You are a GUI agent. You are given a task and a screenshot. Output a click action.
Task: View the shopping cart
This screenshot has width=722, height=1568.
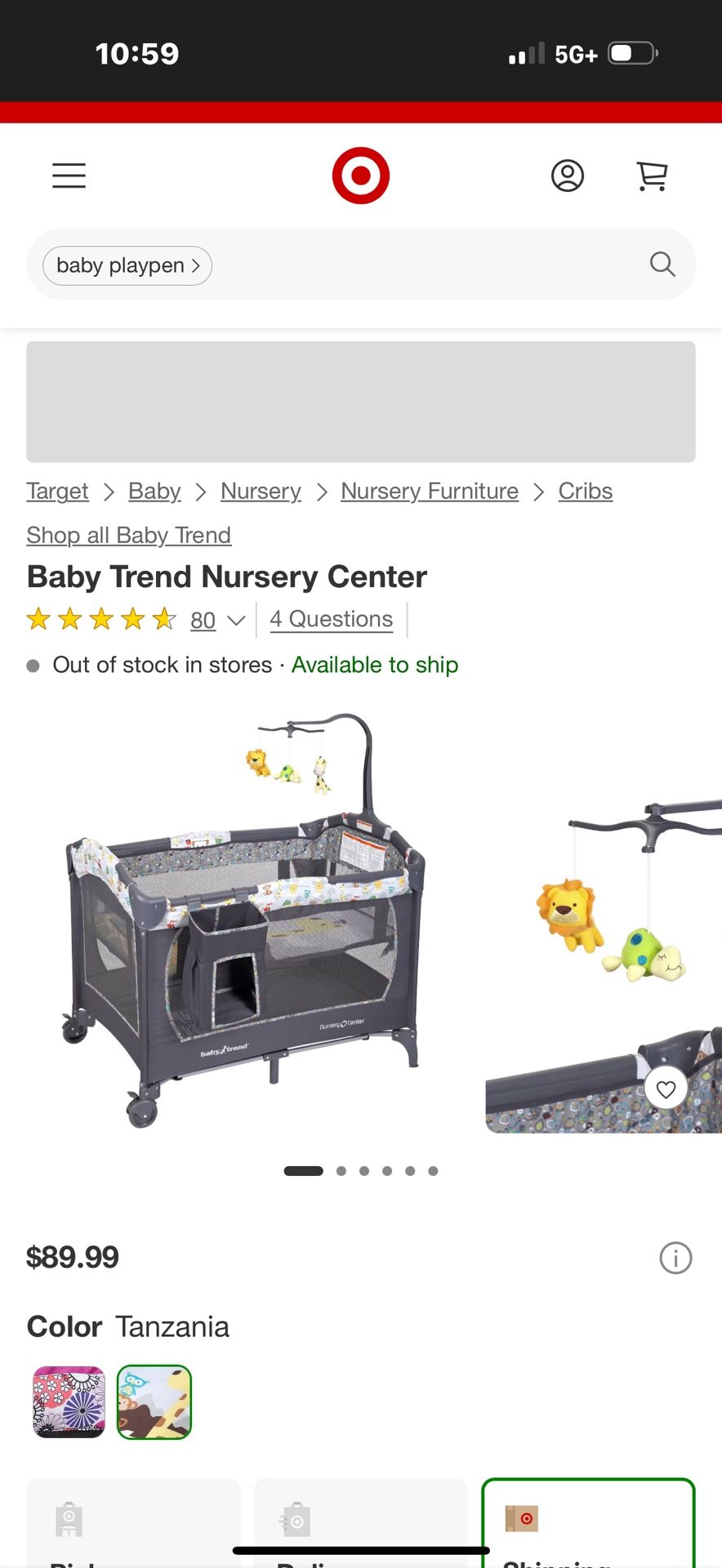click(x=652, y=176)
